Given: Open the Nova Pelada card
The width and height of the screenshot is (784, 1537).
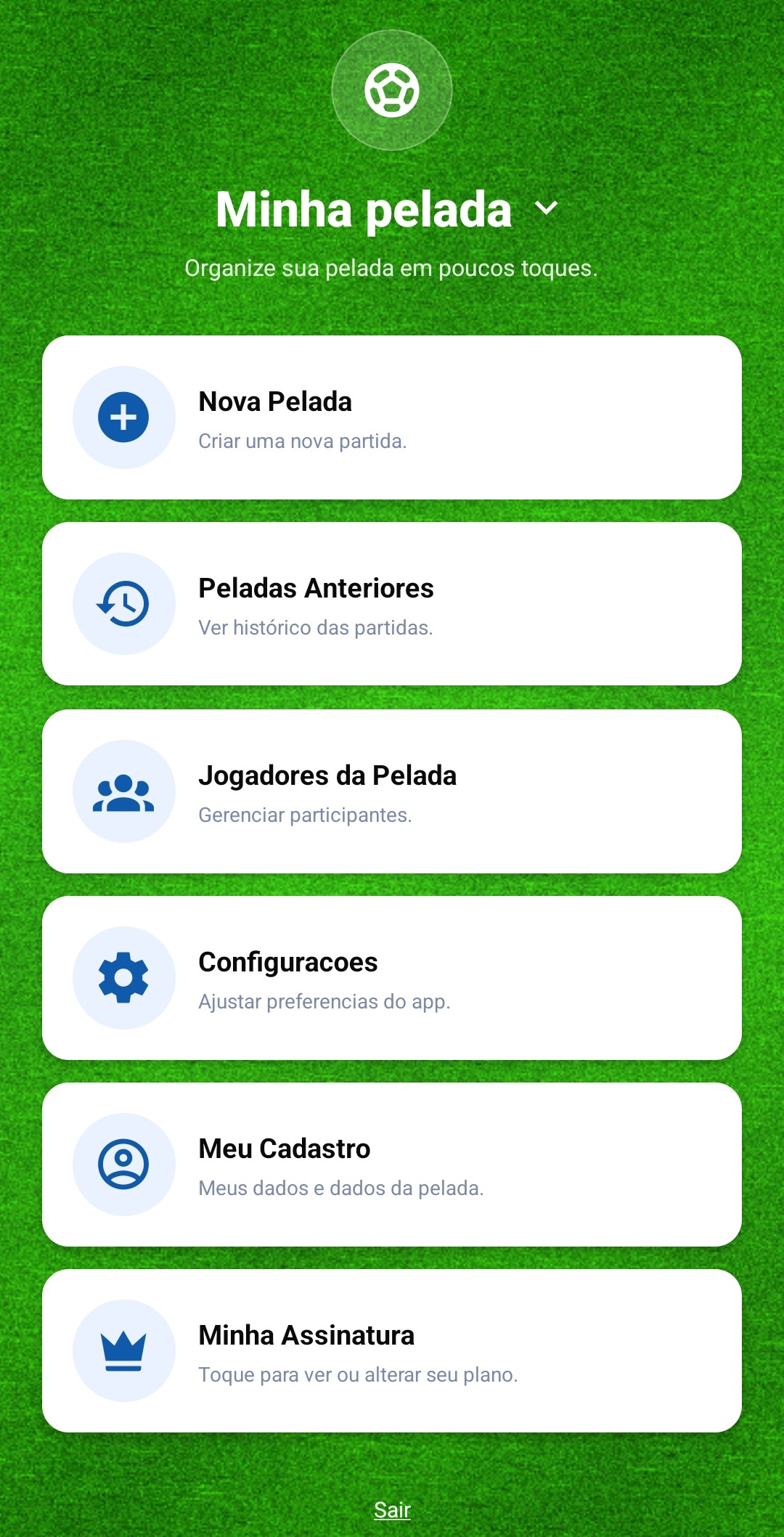Looking at the screenshot, I should [x=392, y=417].
